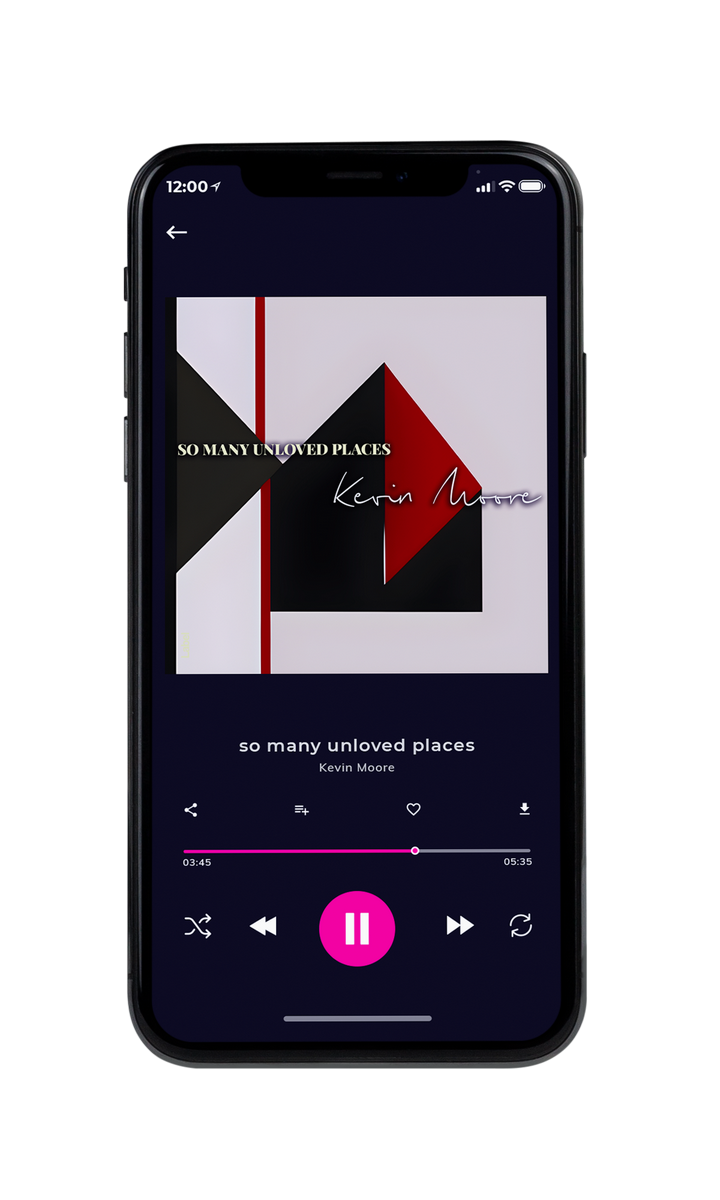
Task: Toggle shuffle mode
Action: click(x=198, y=926)
